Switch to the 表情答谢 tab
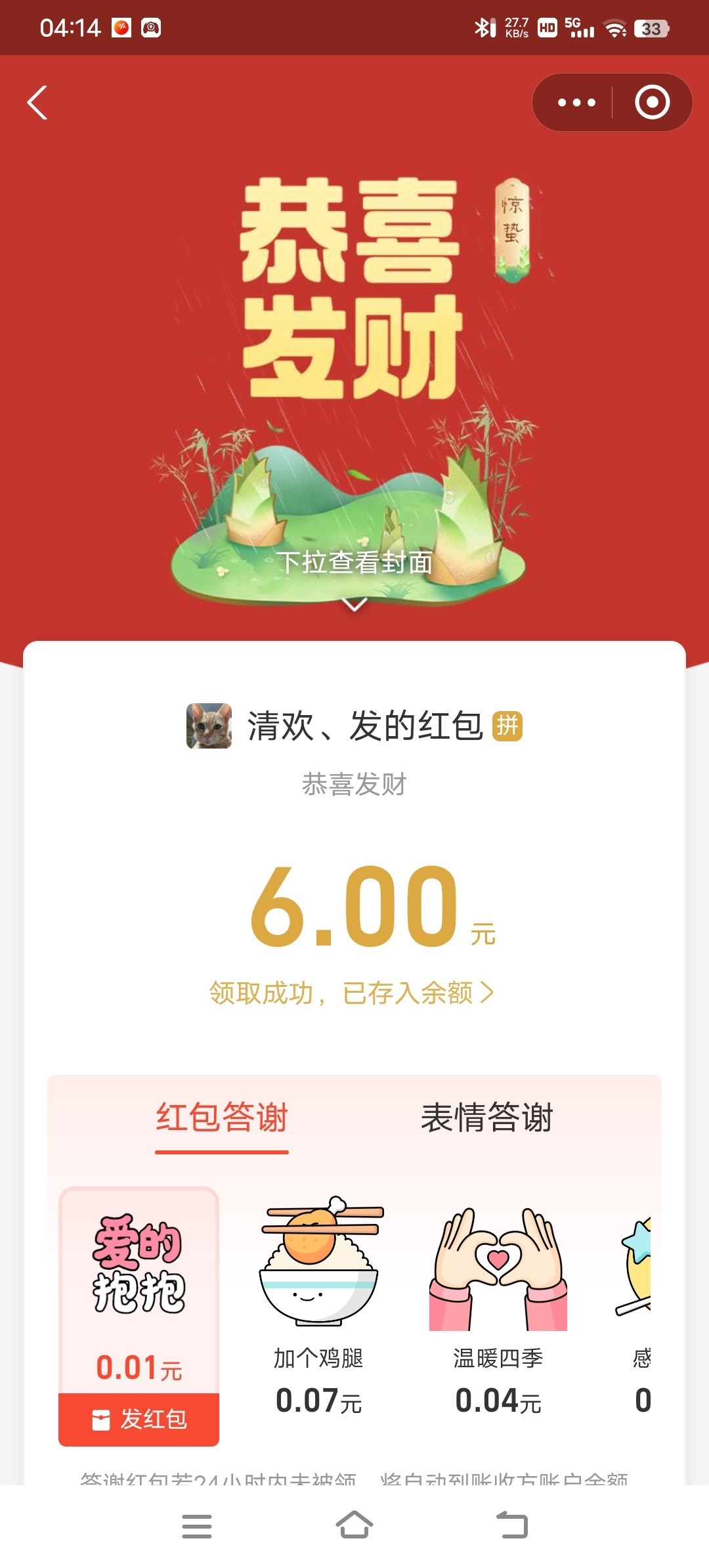The width and height of the screenshot is (709, 1568). 486,1118
